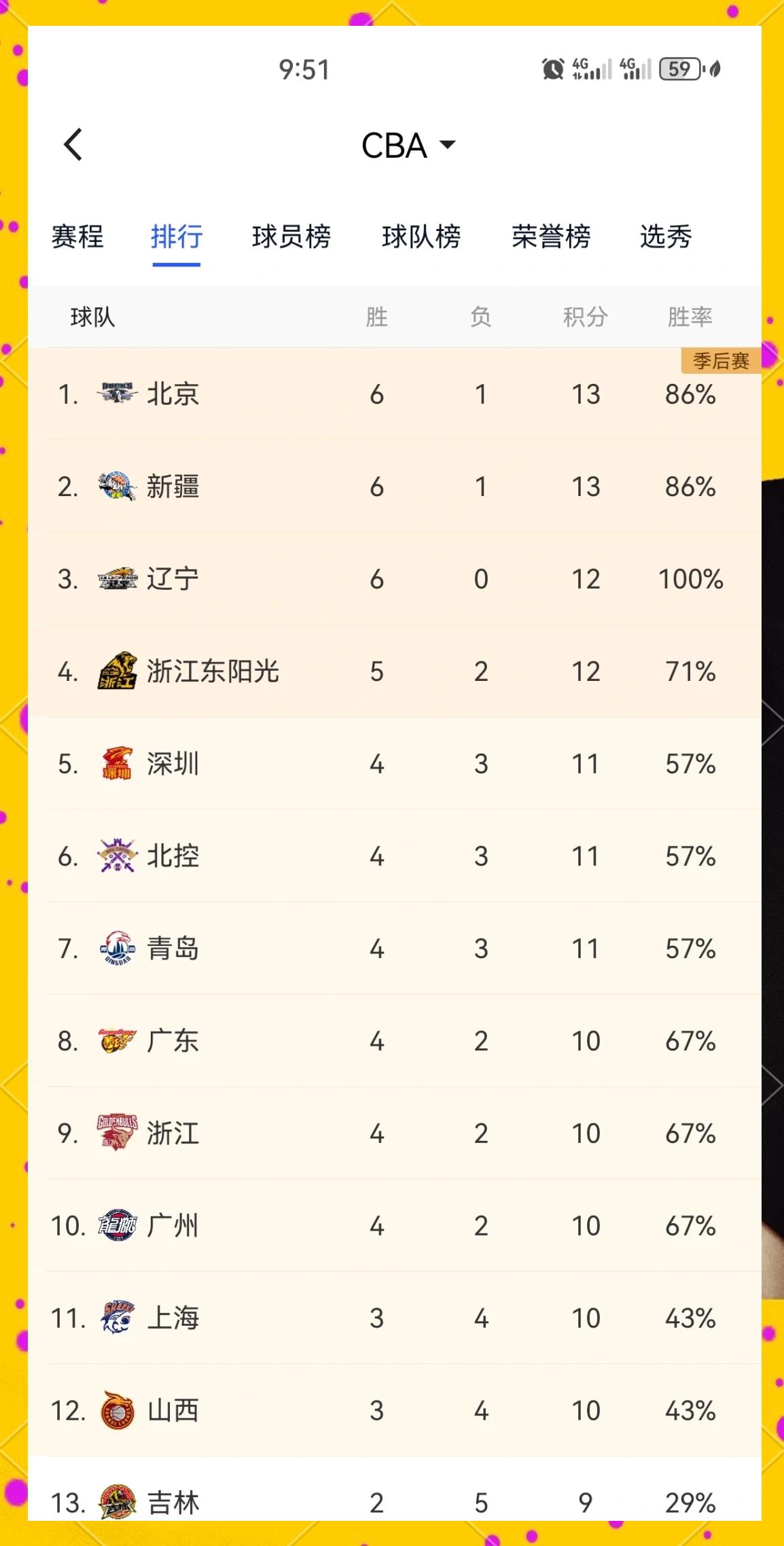The image size is (784, 1546).
Task: Click the Shanxi flame logo
Action: [x=115, y=1410]
